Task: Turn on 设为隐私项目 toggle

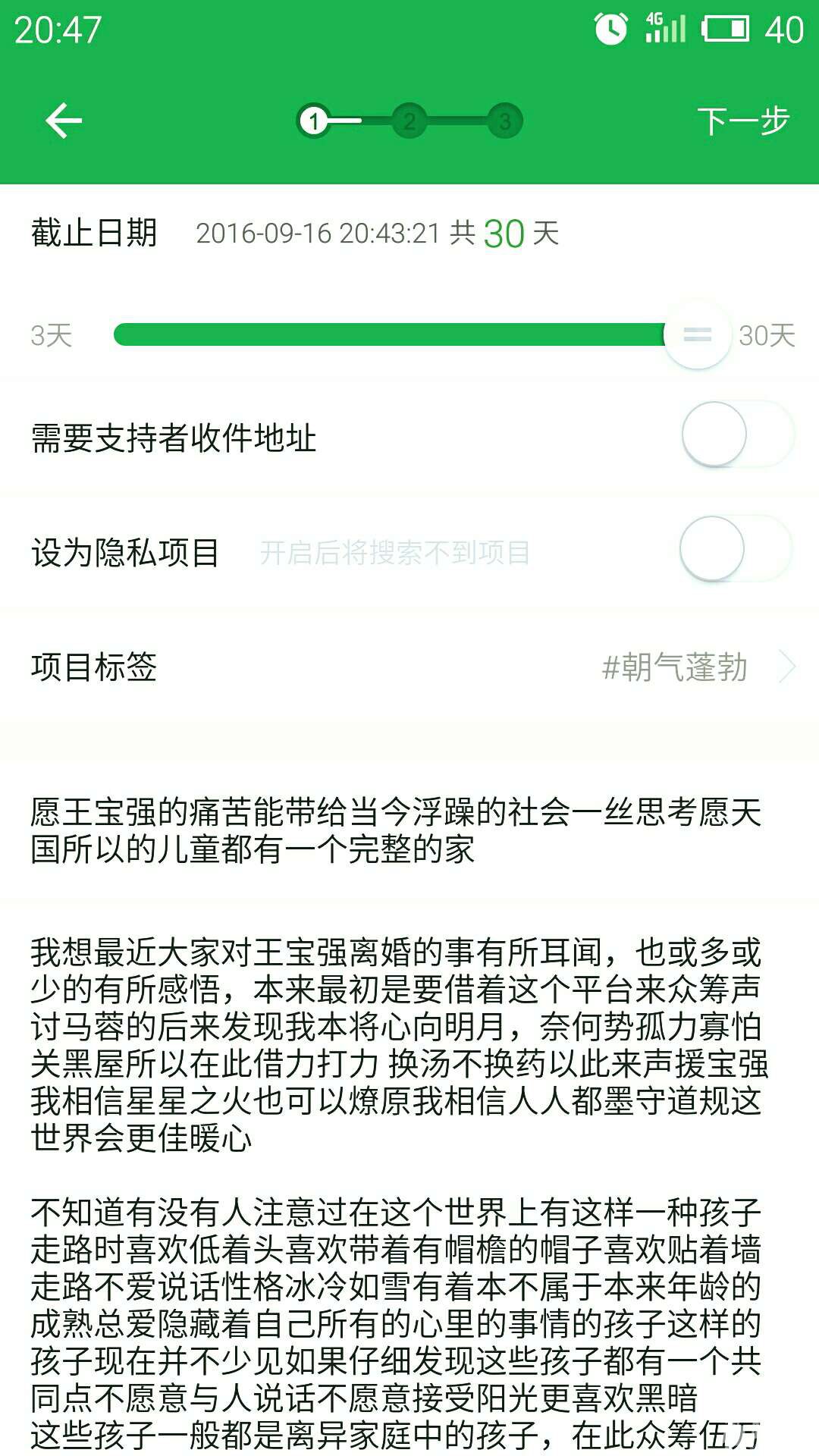Action: [x=734, y=550]
